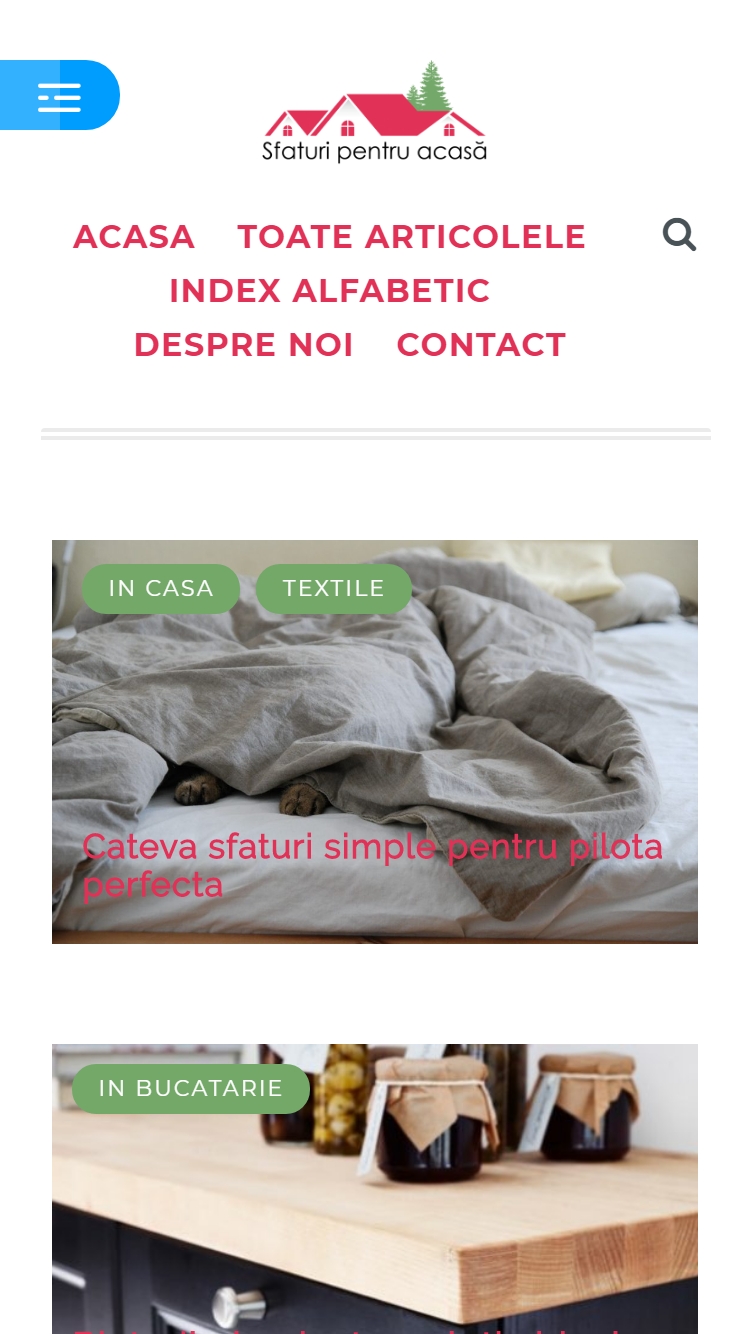Viewport: 750px width, 1334px height.
Task: Go to the ACASA page
Action: tap(134, 237)
